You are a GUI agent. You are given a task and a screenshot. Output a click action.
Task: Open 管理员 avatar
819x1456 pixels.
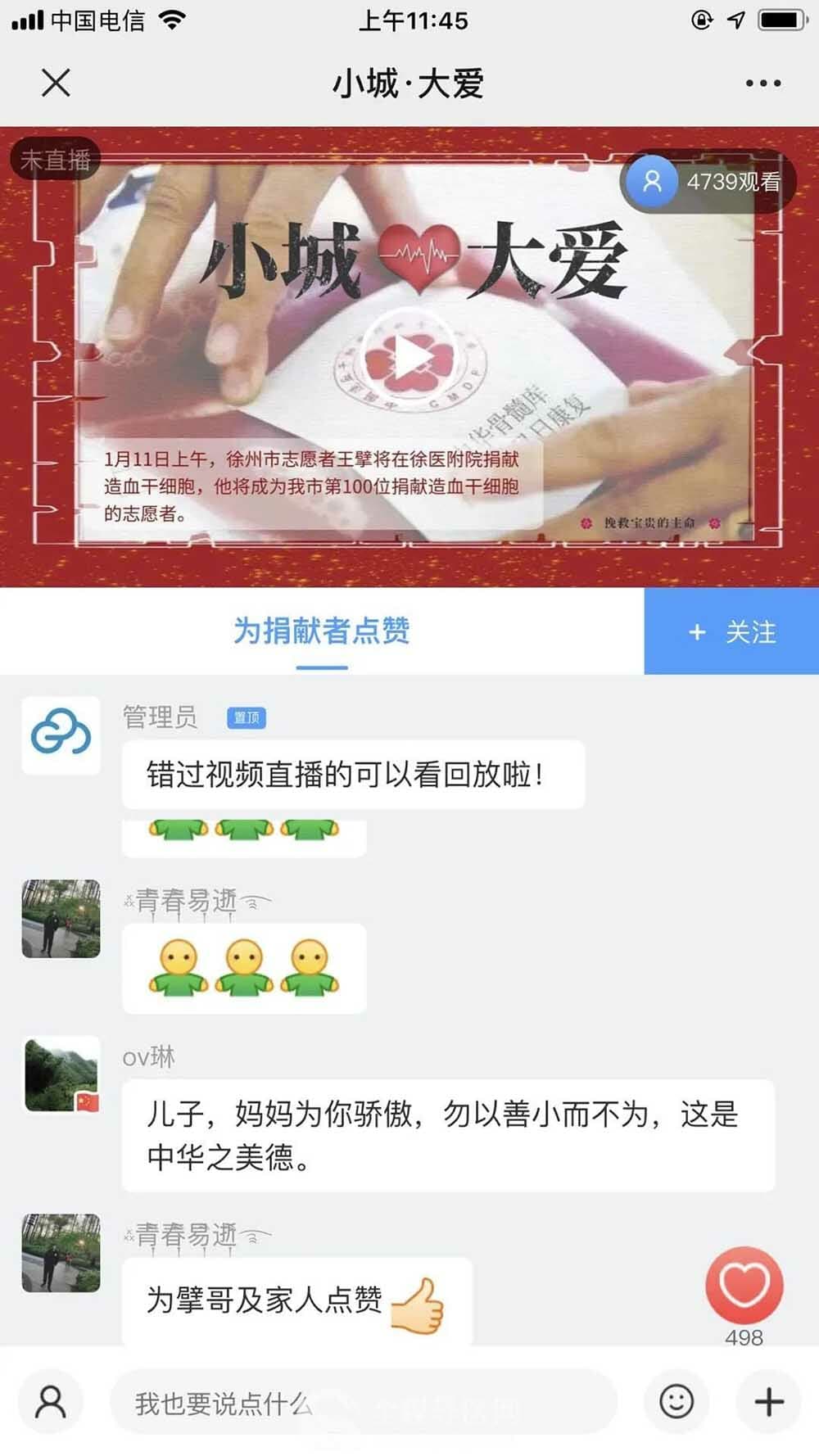point(61,735)
